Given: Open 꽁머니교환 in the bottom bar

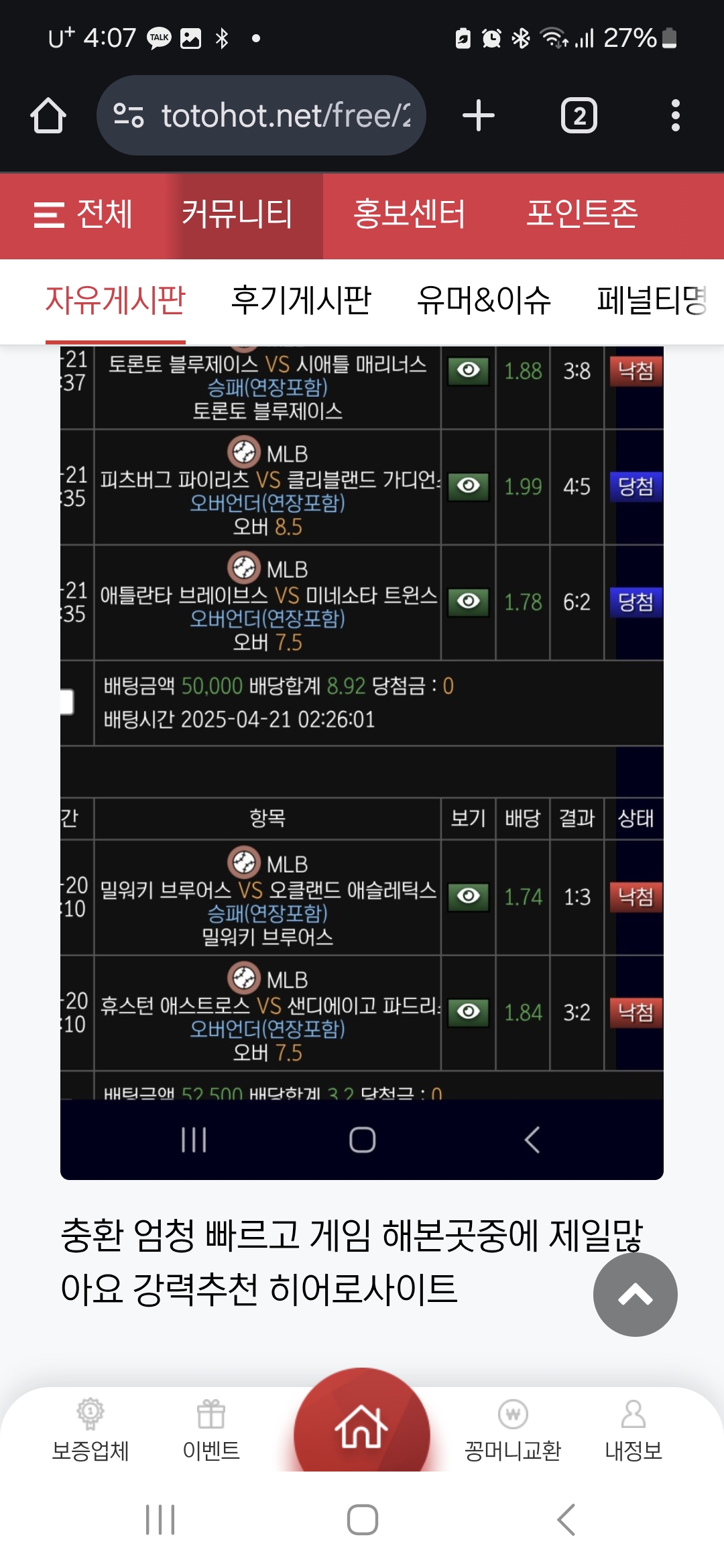Looking at the screenshot, I should coord(513,1431).
